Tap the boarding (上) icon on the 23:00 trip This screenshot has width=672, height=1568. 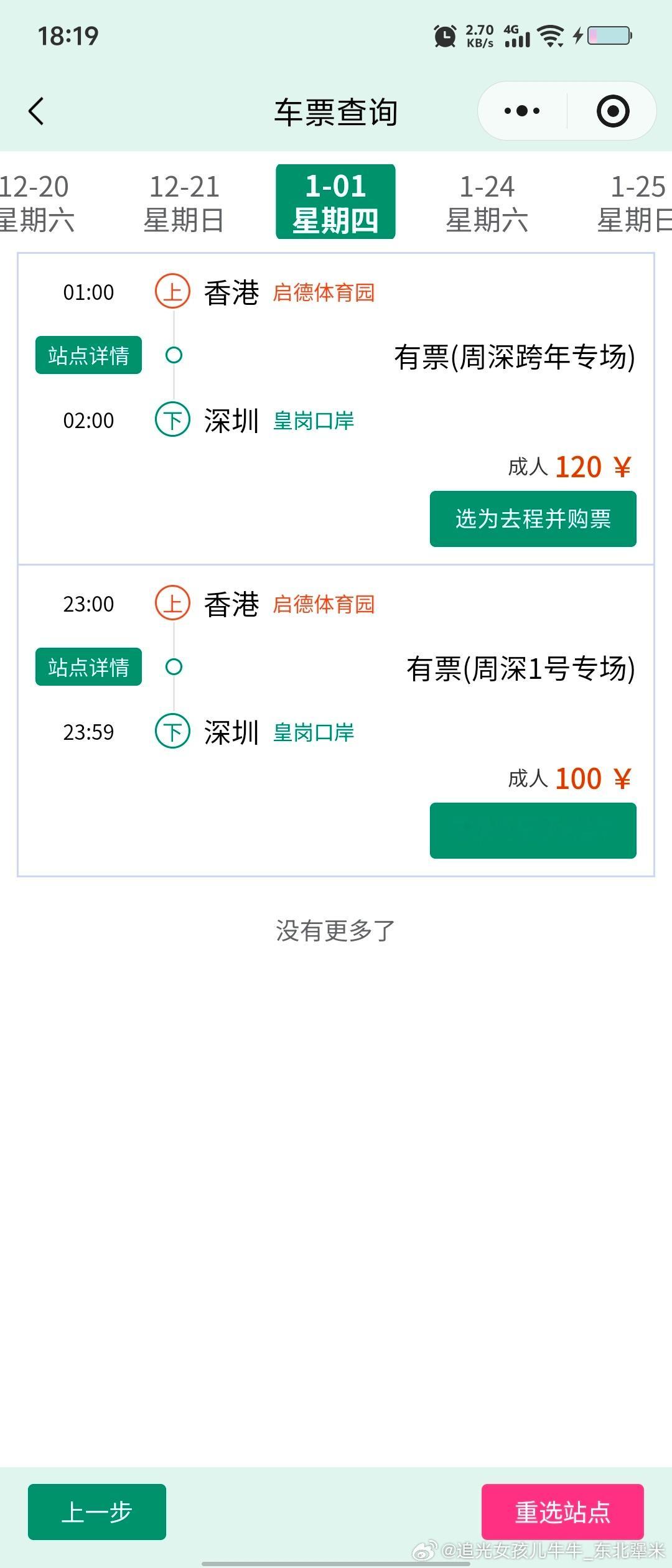pyautogui.click(x=172, y=604)
